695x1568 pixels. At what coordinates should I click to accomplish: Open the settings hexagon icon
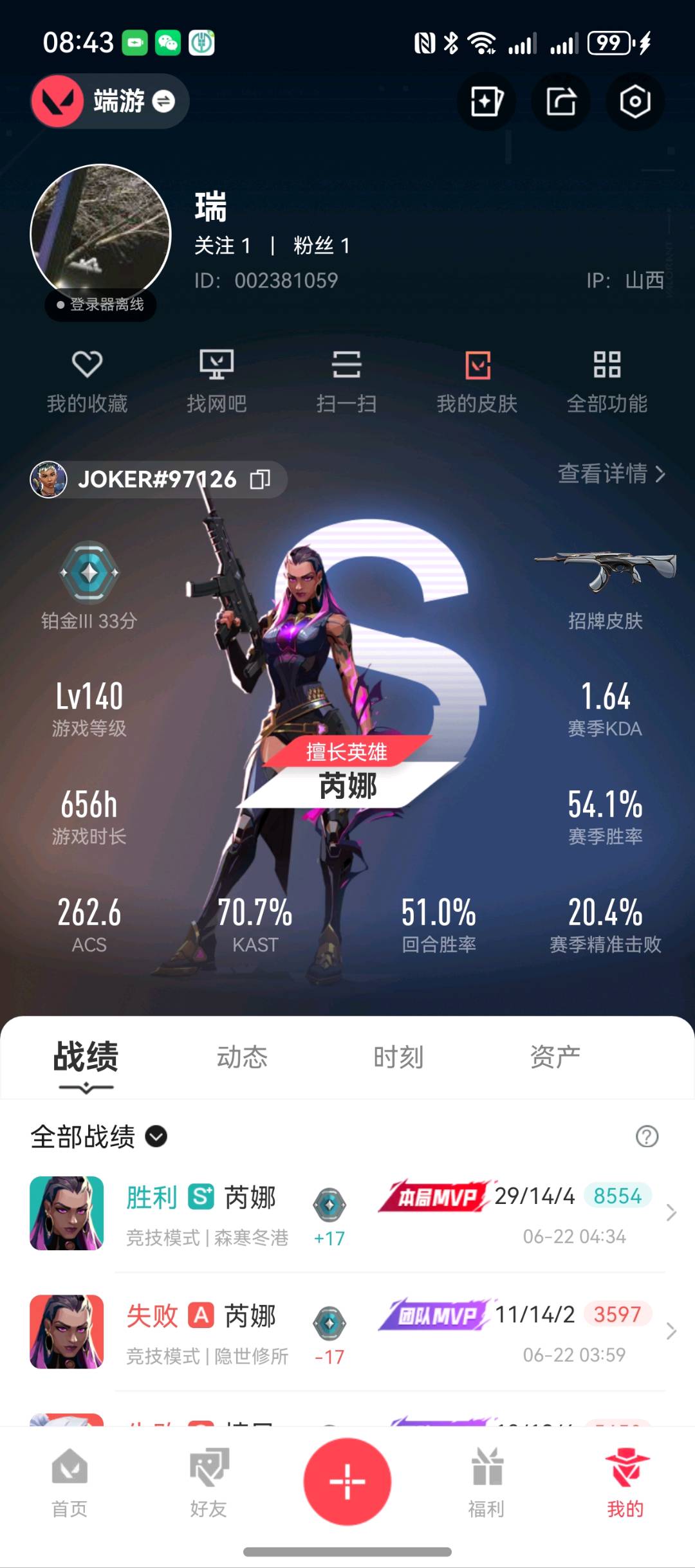(635, 102)
